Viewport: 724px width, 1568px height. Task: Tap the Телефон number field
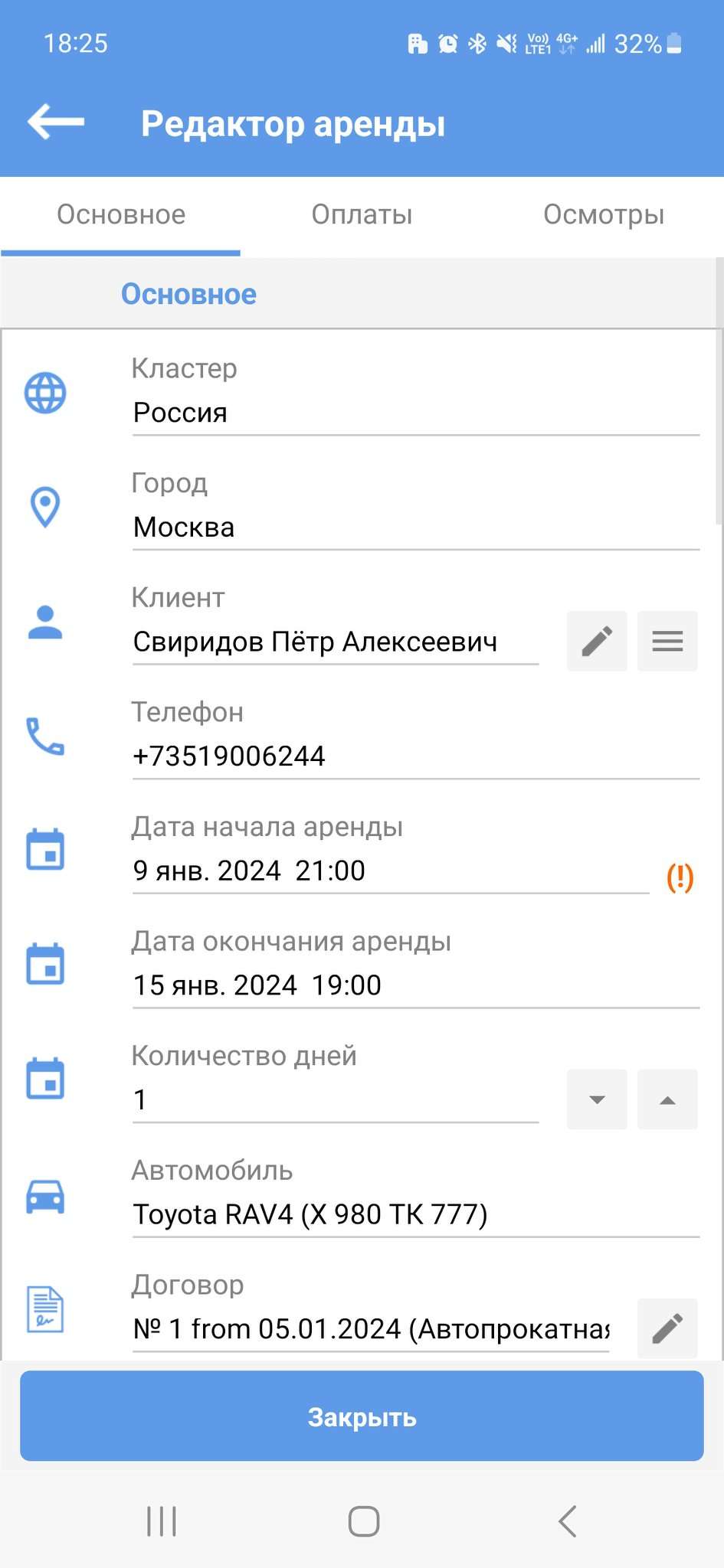pos(415,756)
